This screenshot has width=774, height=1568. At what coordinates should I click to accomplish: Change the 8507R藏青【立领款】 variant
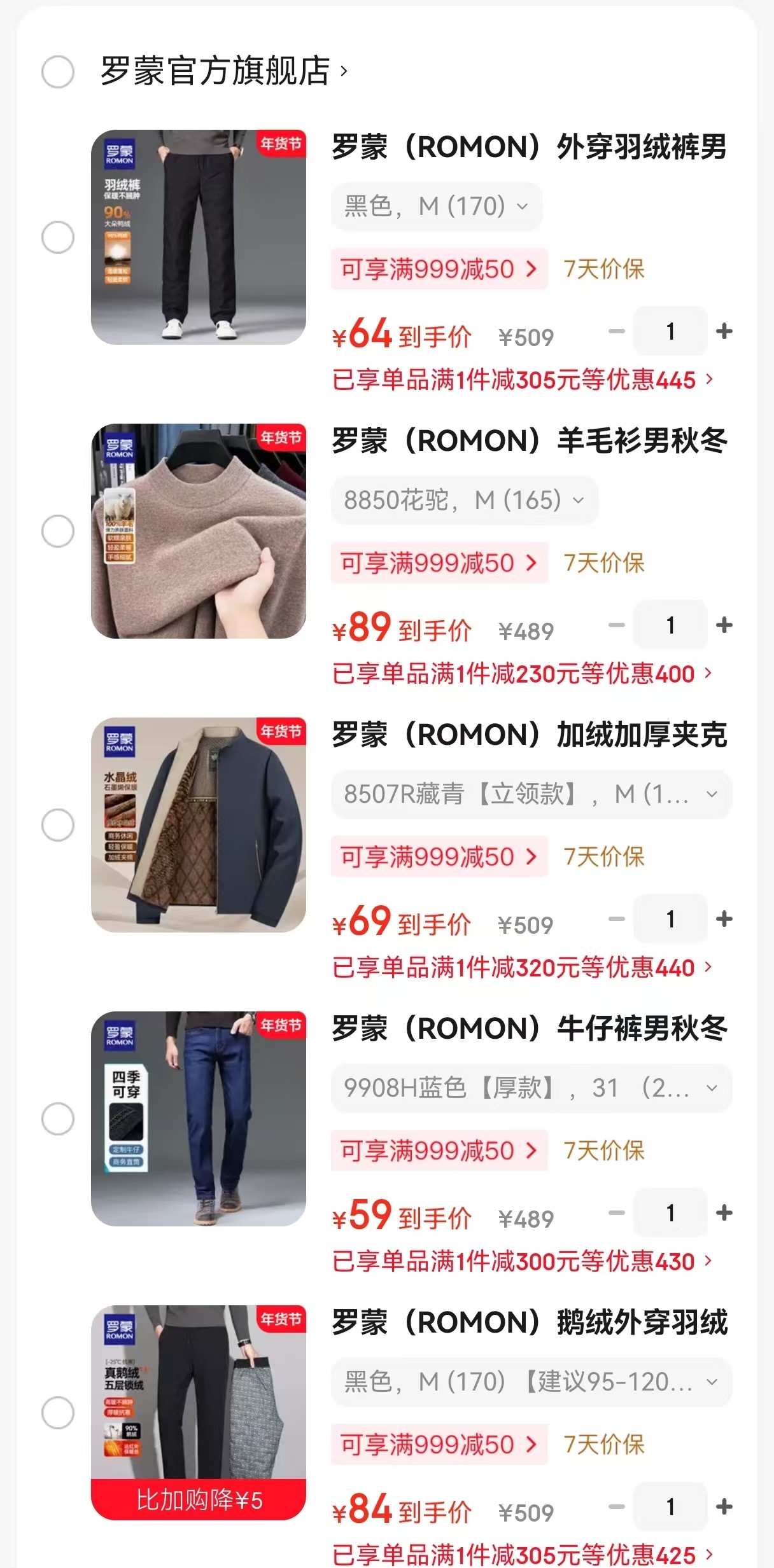pyautogui.click(x=531, y=794)
